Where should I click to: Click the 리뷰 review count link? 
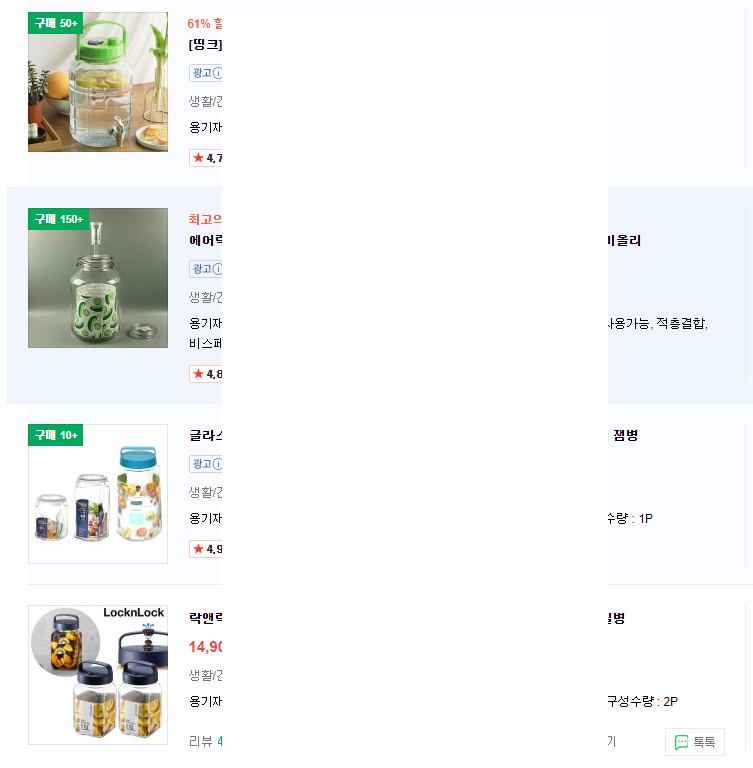tap(204, 741)
